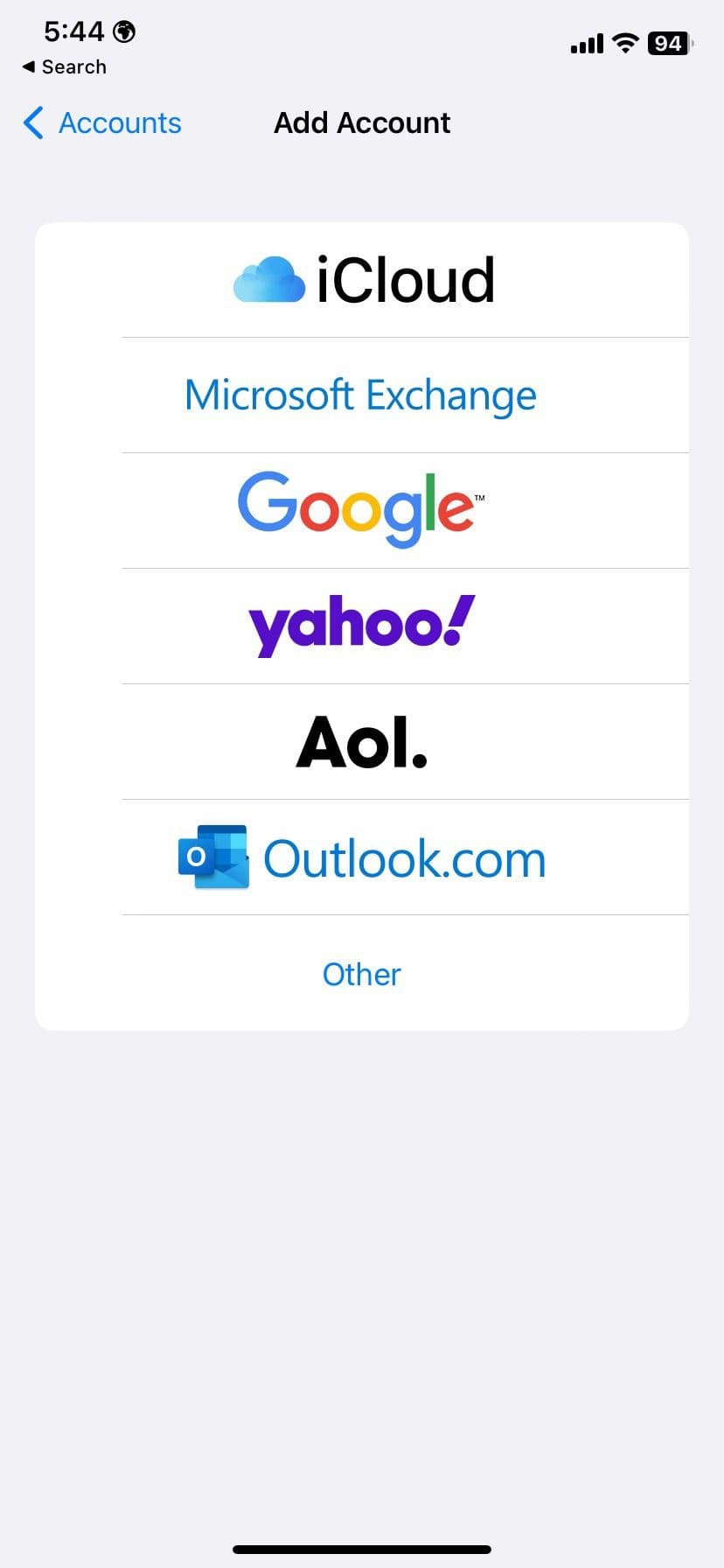Choose Other to add custom account
The height and width of the screenshot is (1568, 724).
(361, 973)
